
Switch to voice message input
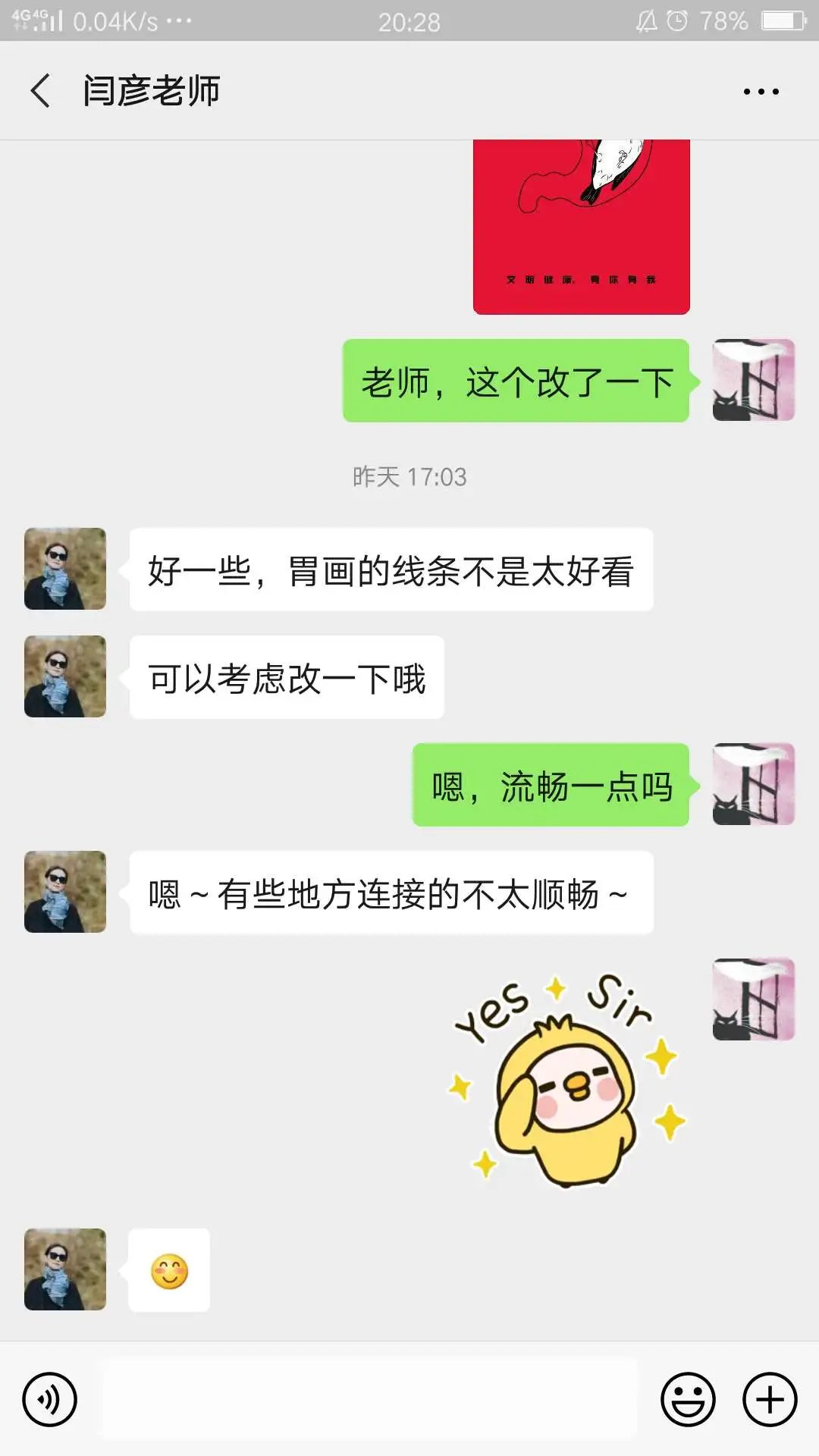coord(50,1399)
